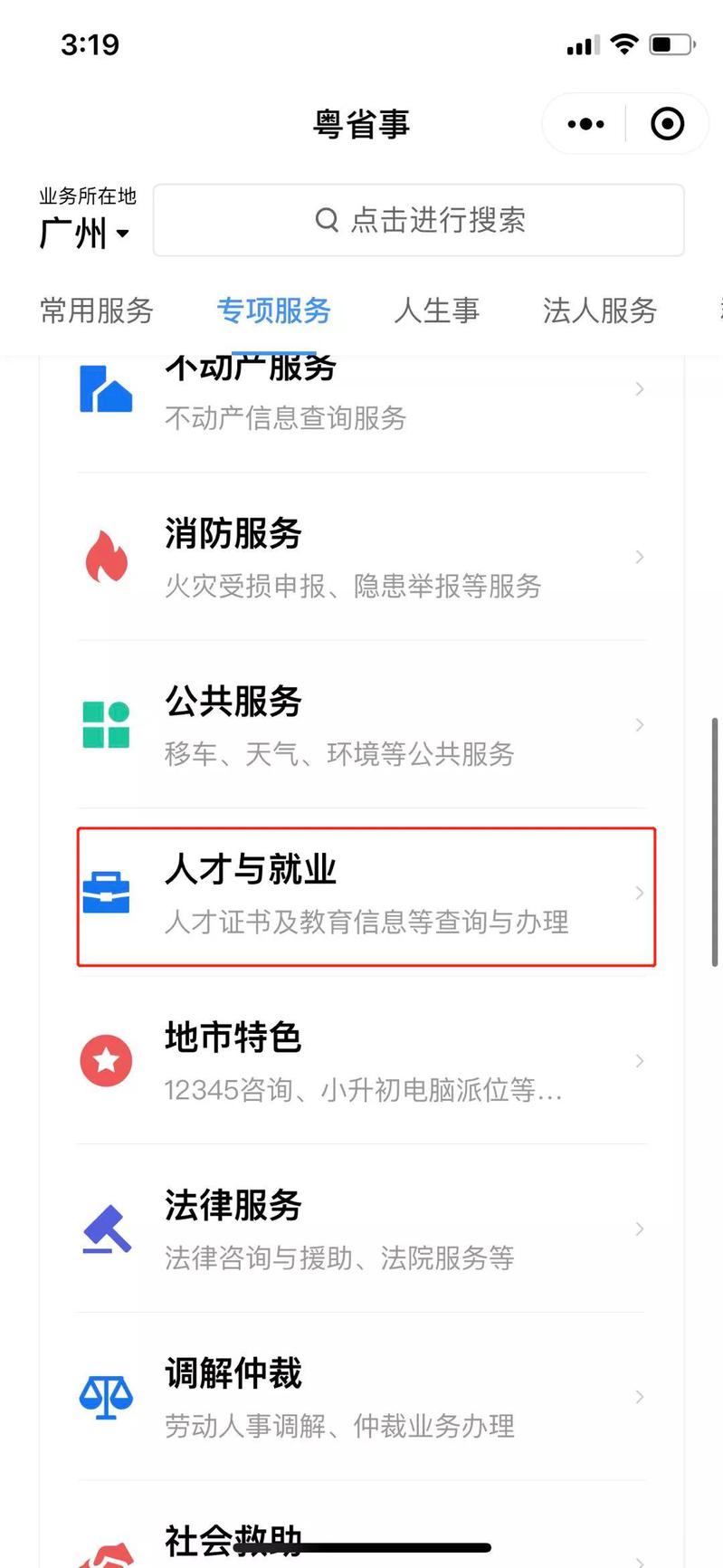Tap the 点击进行搜索 search box
The height and width of the screenshot is (1568, 723).
(418, 220)
